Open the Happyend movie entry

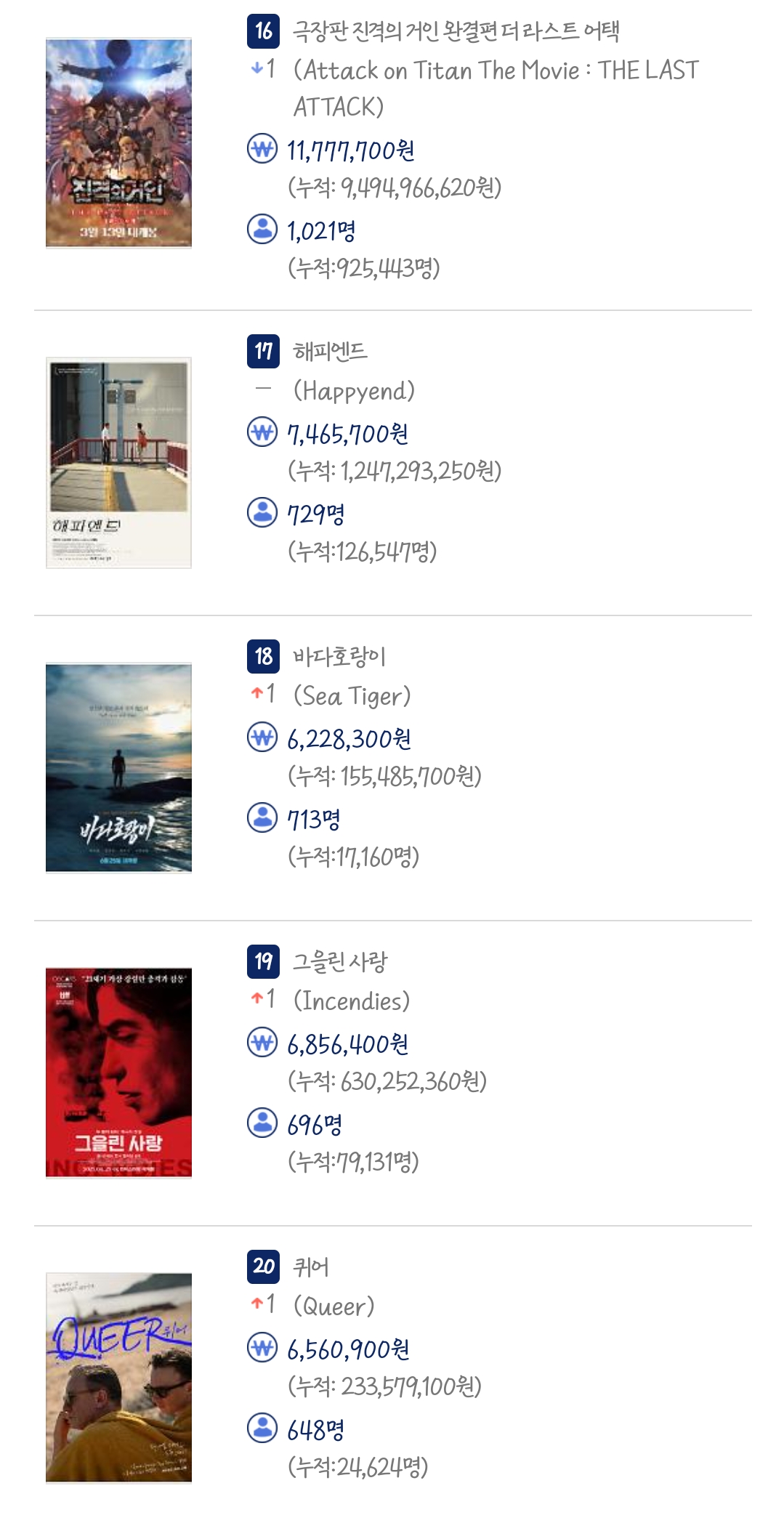pyautogui.click(x=330, y=352)
